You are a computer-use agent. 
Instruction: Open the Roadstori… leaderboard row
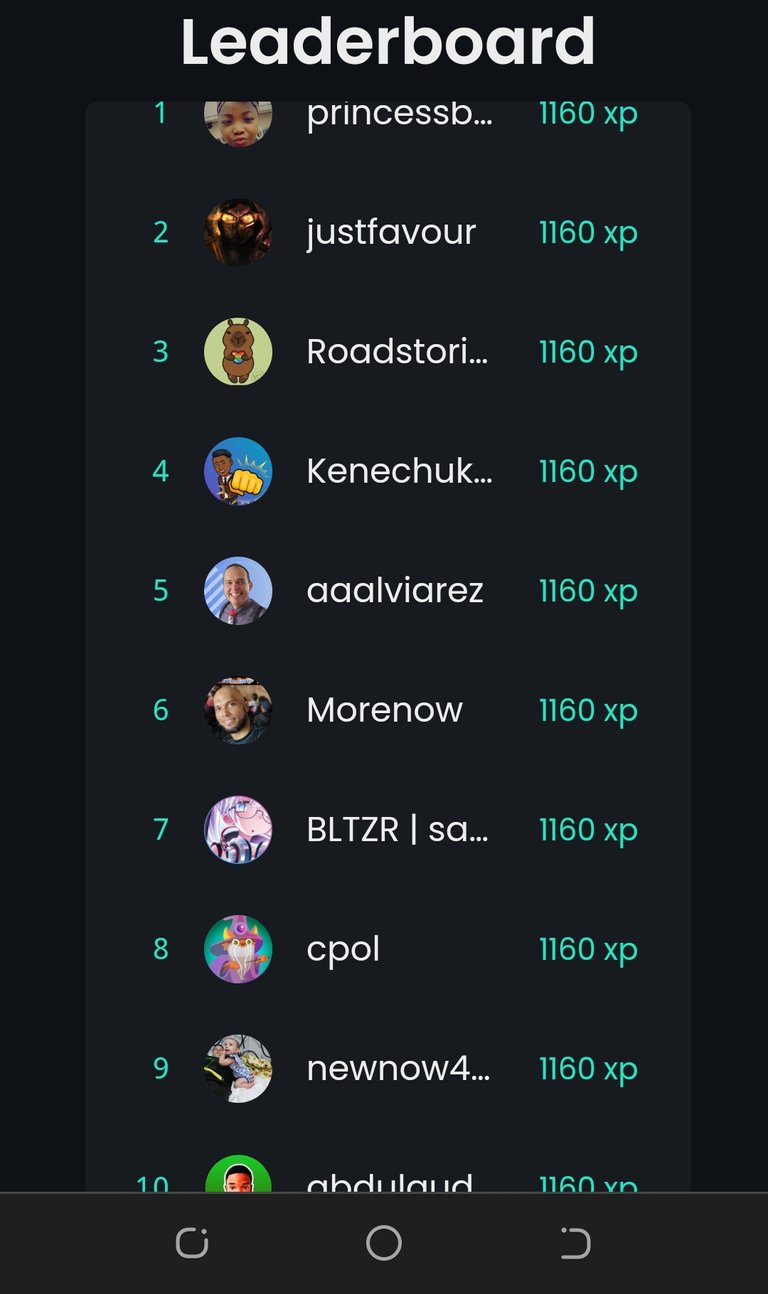[x=388, y=352]
